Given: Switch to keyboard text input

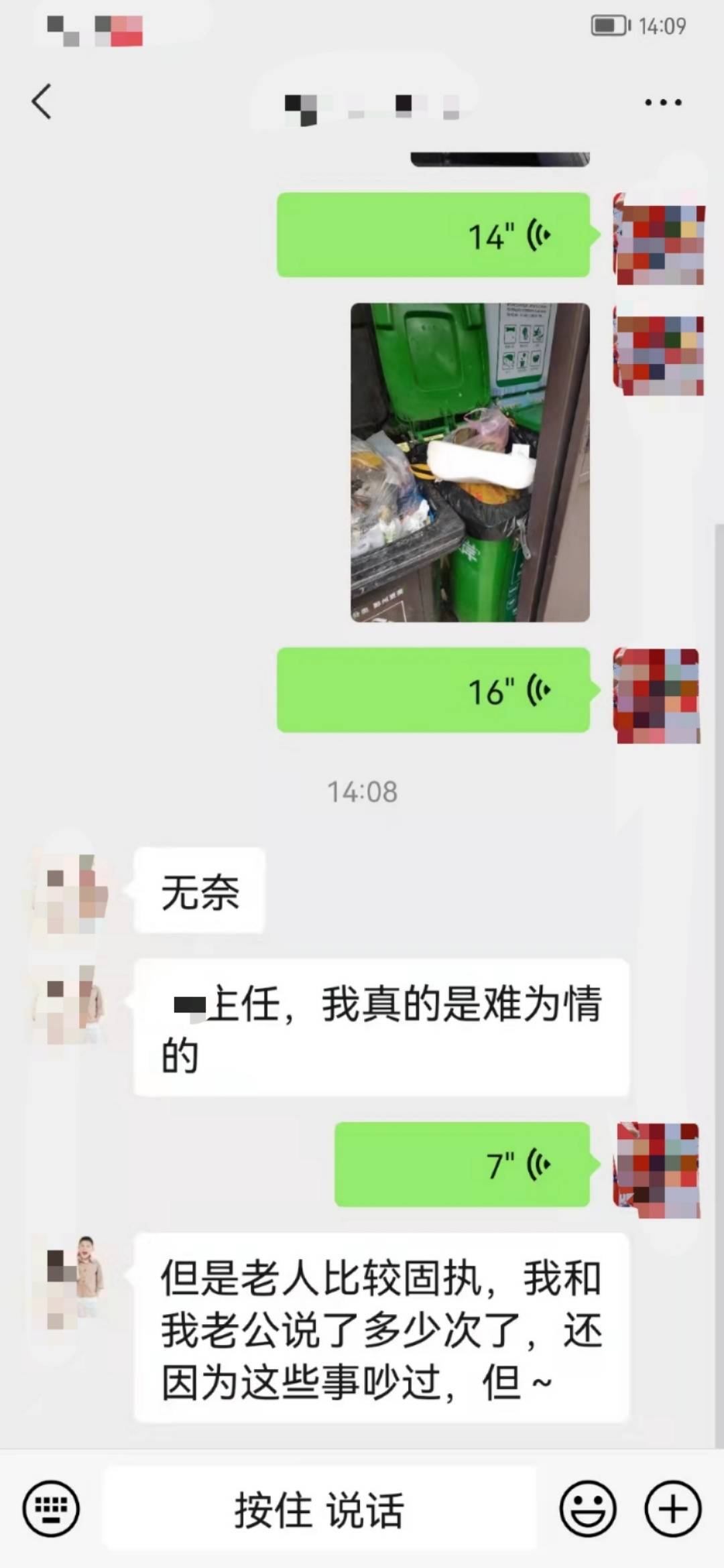Looking at the screenshot, I should point(51,1509).
